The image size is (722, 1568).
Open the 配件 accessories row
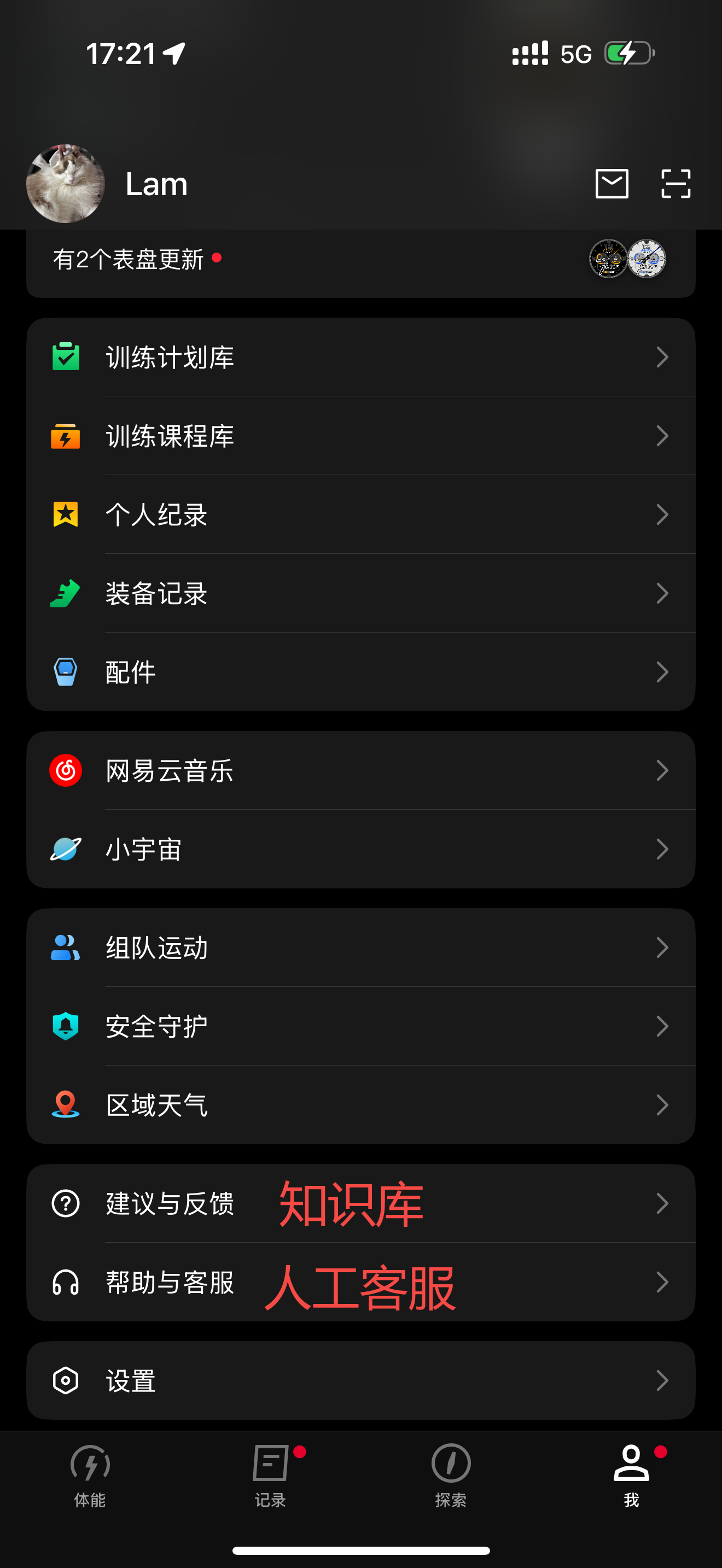360,672
